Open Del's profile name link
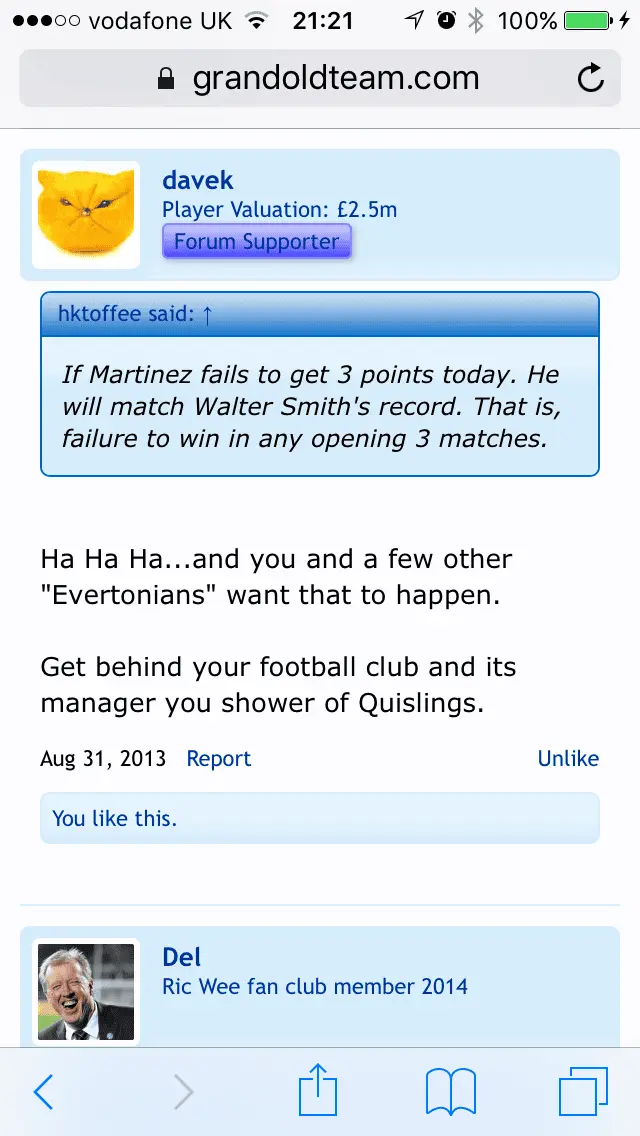This screenshot has height=1136, width=640. pos(182,957)
